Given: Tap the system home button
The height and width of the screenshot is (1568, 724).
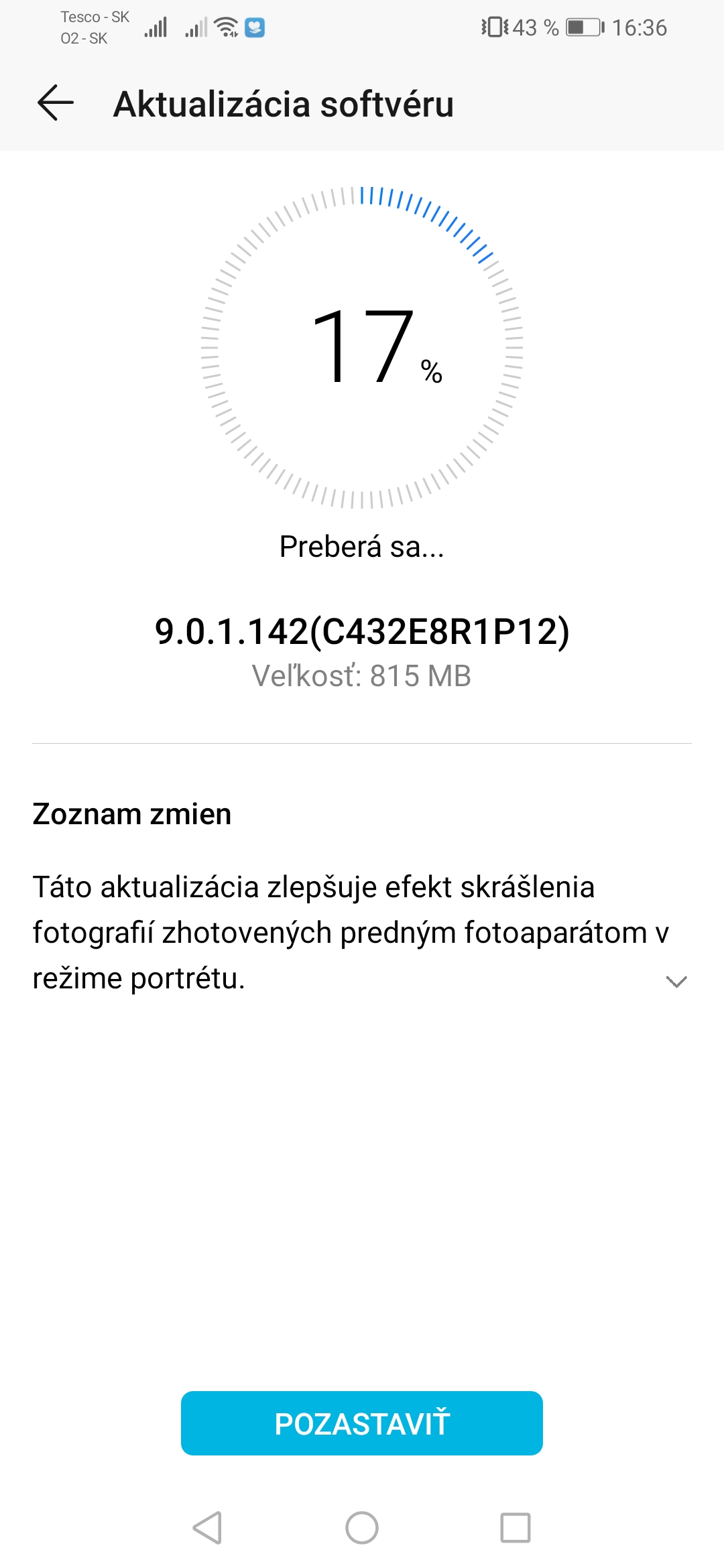Looking at the screenshot, I should (x=362, y=1528).
